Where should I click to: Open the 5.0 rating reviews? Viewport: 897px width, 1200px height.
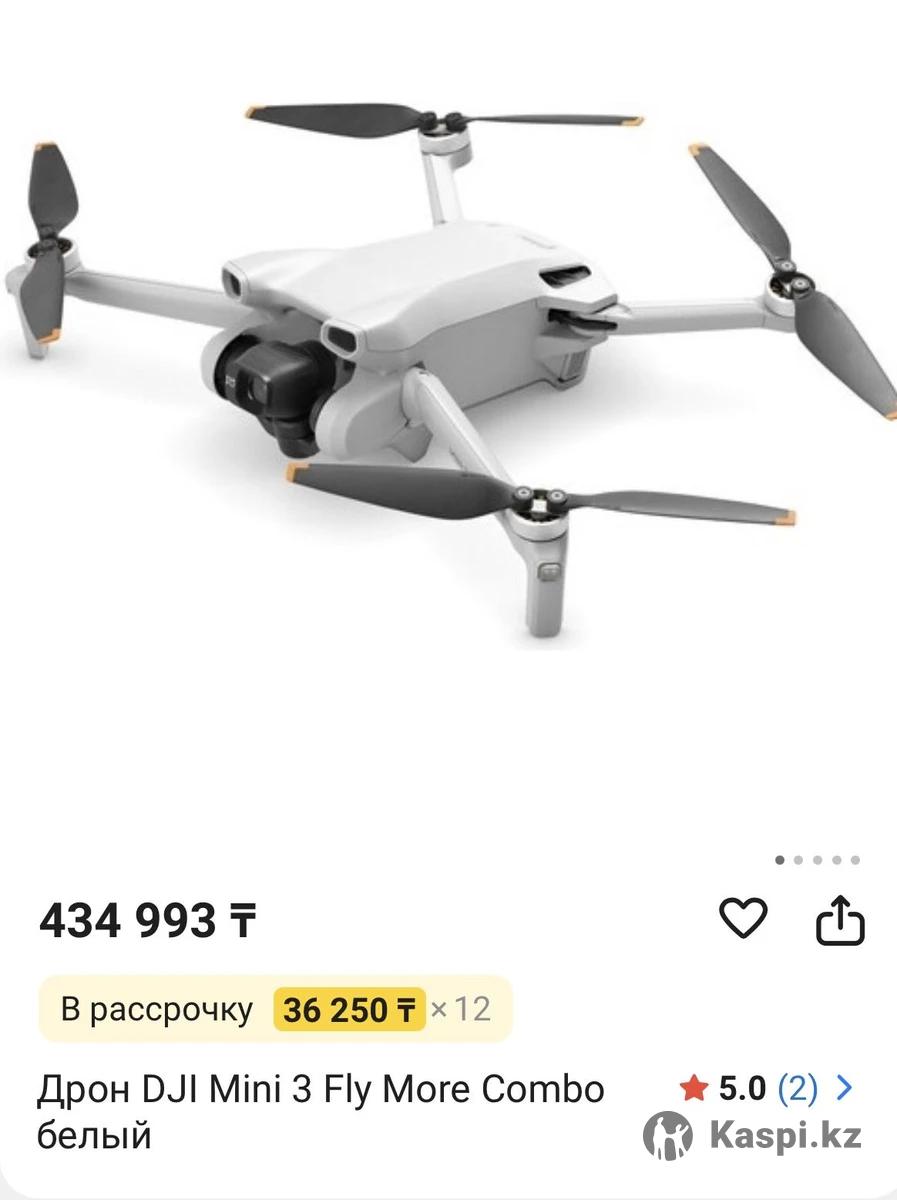(766, 1088)
